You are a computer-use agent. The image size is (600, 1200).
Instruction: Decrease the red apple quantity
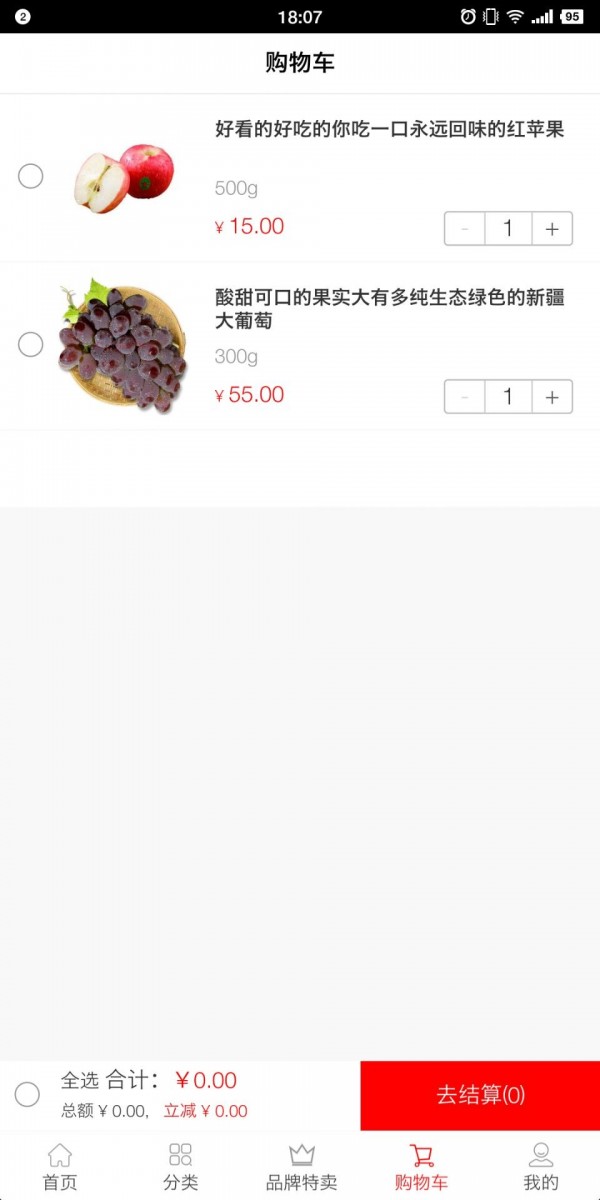click(x=465, y=229)
